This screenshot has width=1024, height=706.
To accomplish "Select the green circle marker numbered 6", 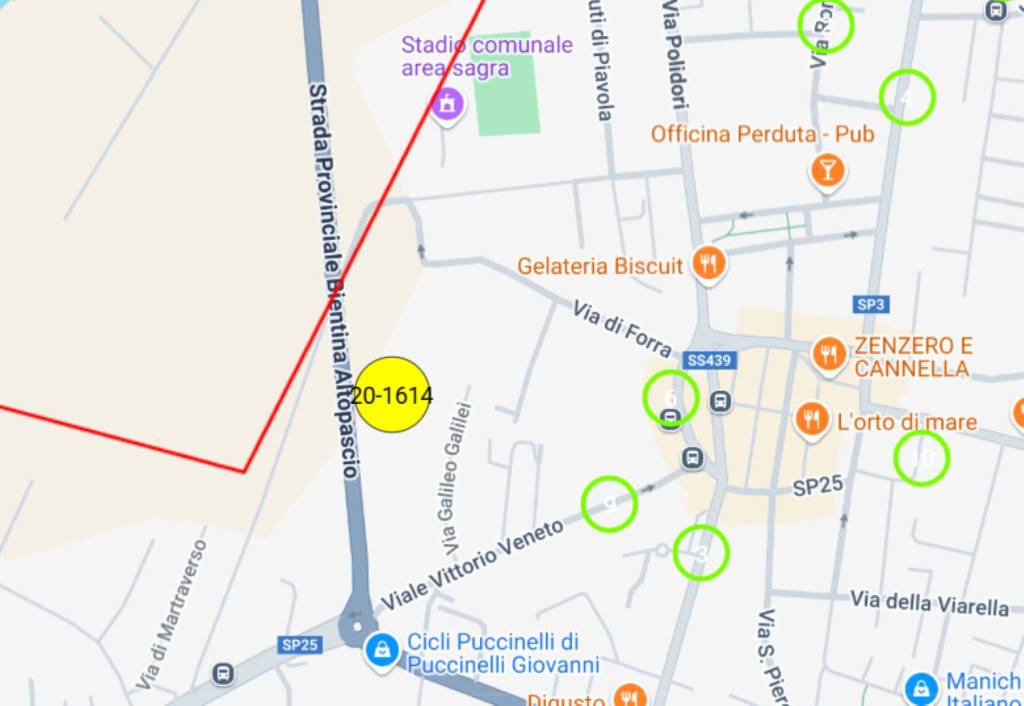I will coord(670,398).
